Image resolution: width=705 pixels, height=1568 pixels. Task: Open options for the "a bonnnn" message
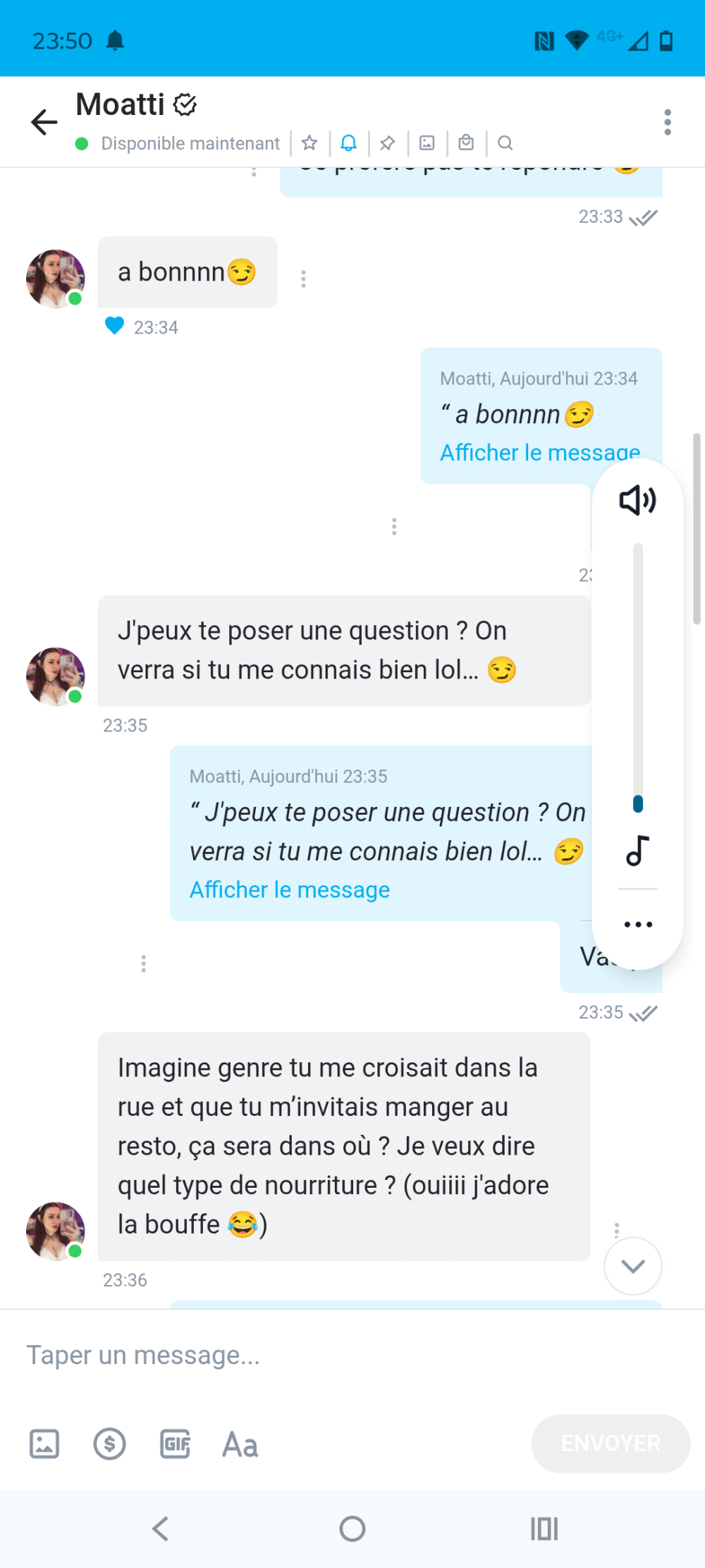pos(303,279)
